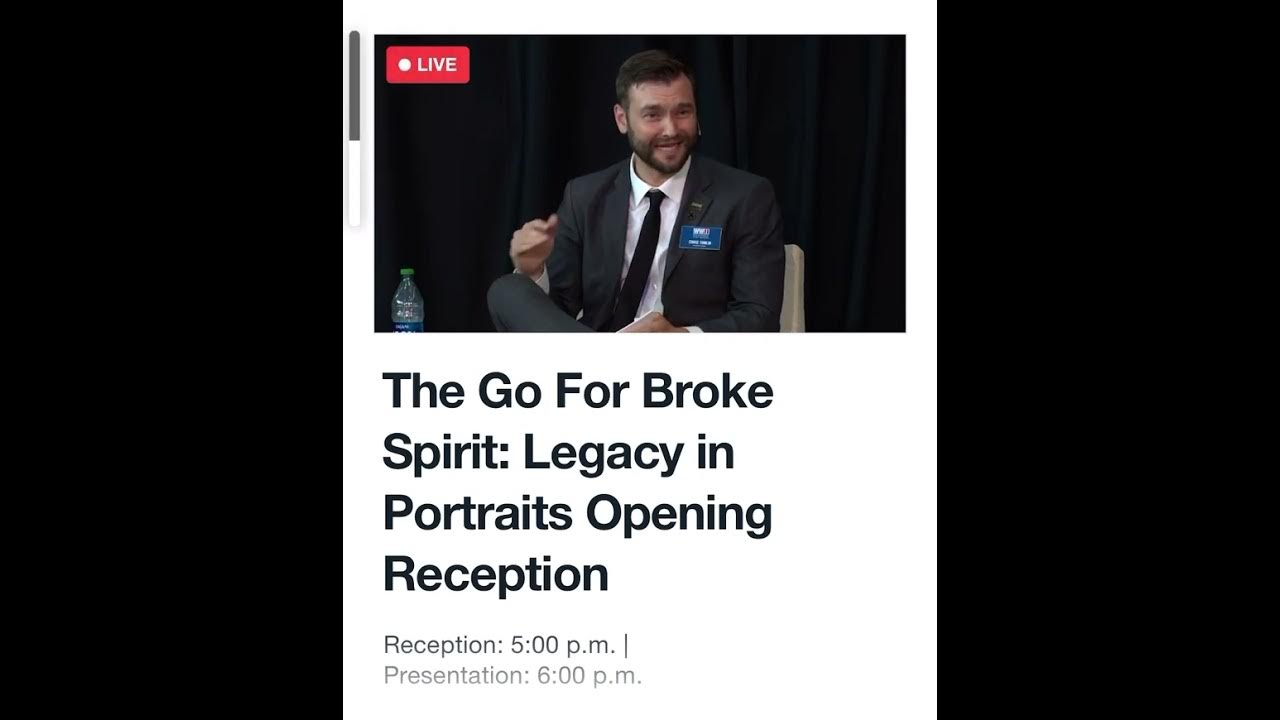Viewport: 1280px width, 720px height.
Task: Open the live video of the reception
Action: (639, 184)
